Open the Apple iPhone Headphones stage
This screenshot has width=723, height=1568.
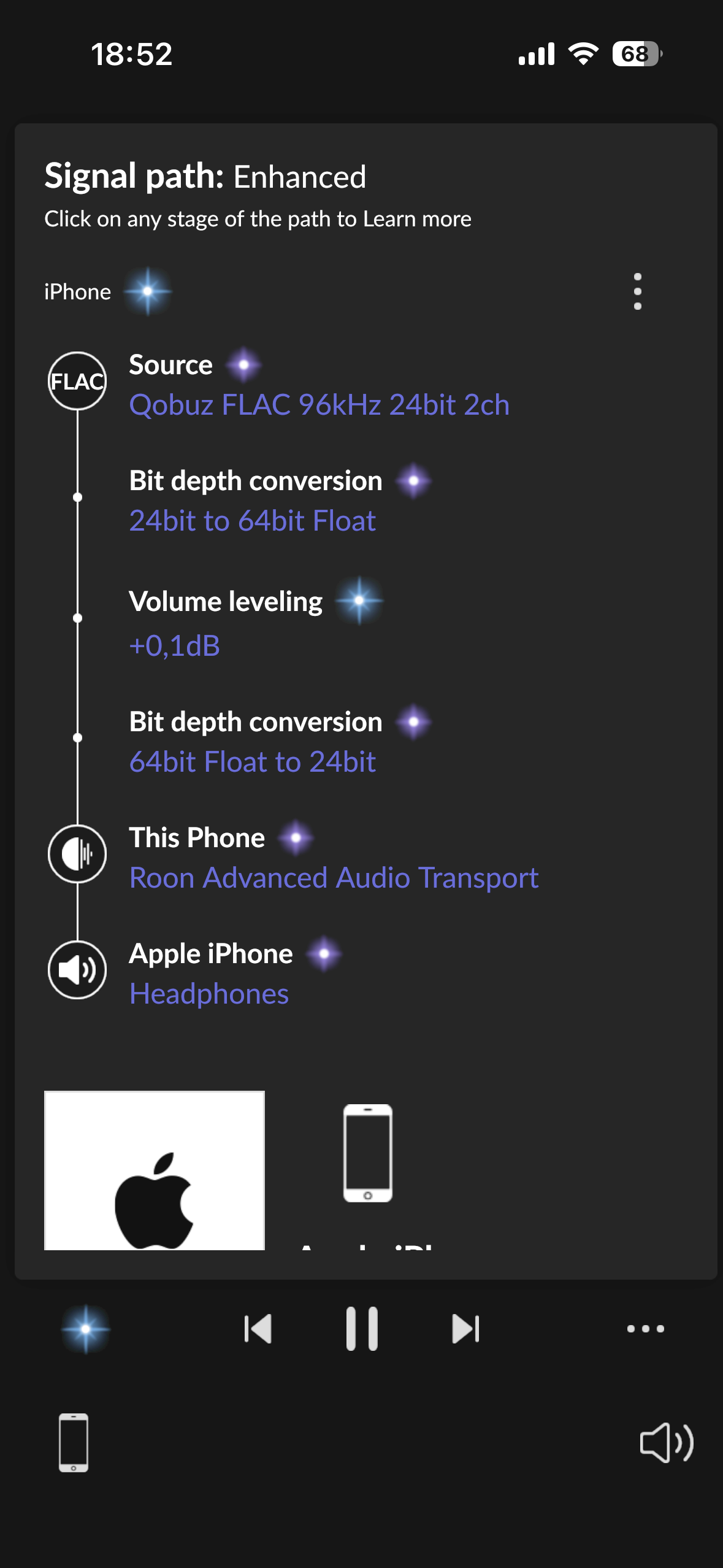tap(208, 993)
